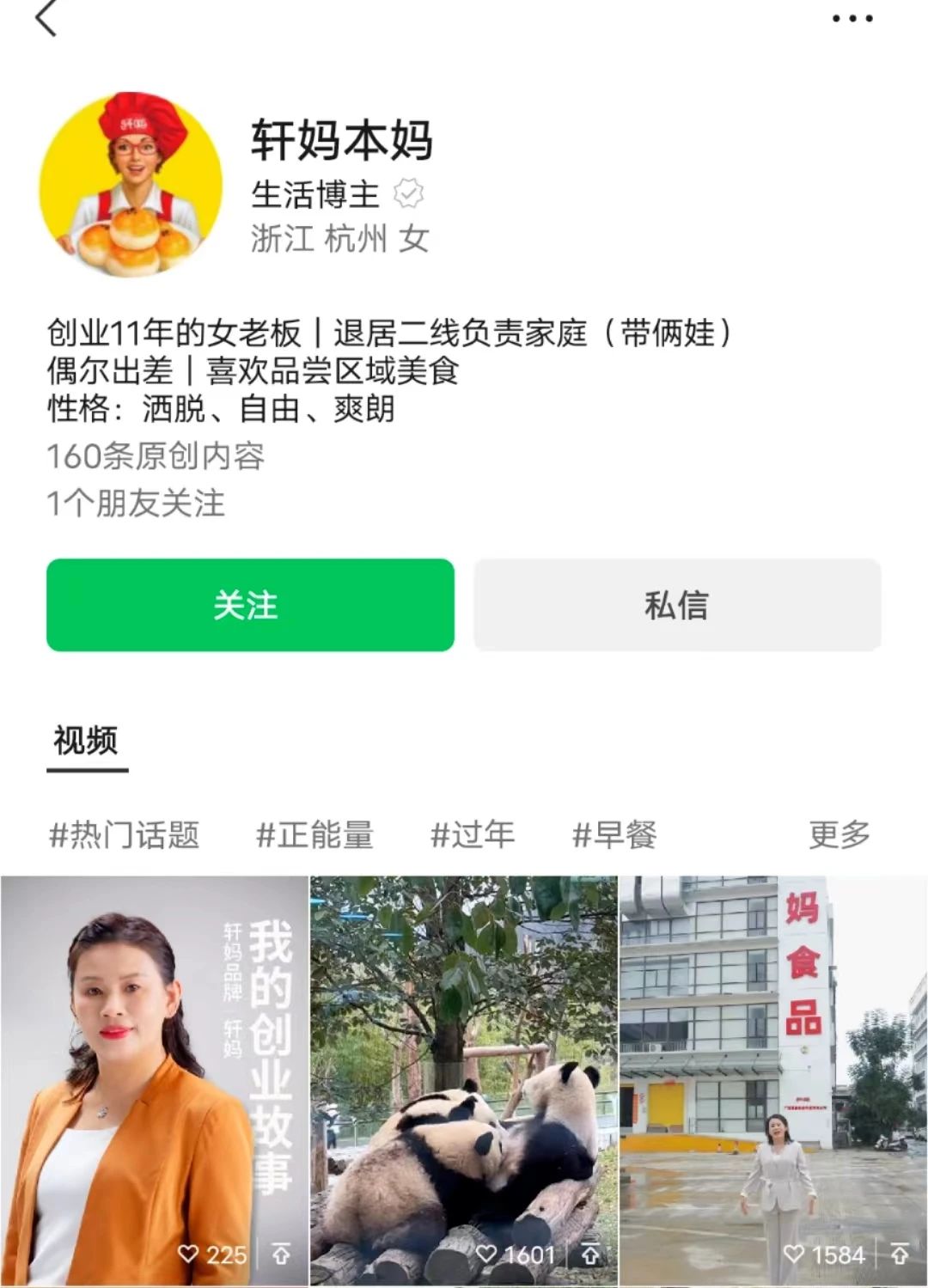928x1288 pixels.
Task: Choose the #早餐 topic tag
Action: (614, 834)
